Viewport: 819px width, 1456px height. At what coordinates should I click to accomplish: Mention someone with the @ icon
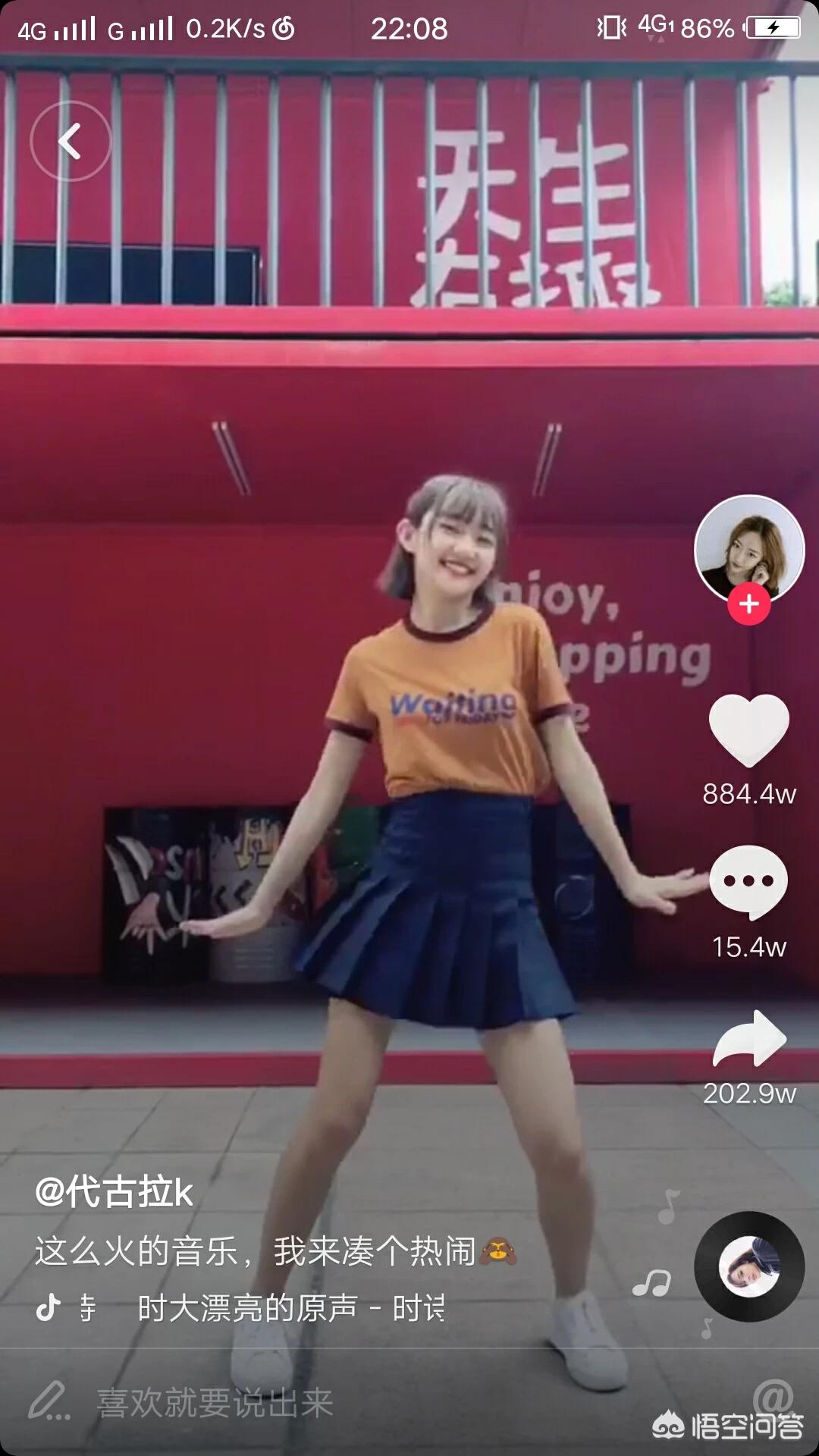click(772, 1395)
